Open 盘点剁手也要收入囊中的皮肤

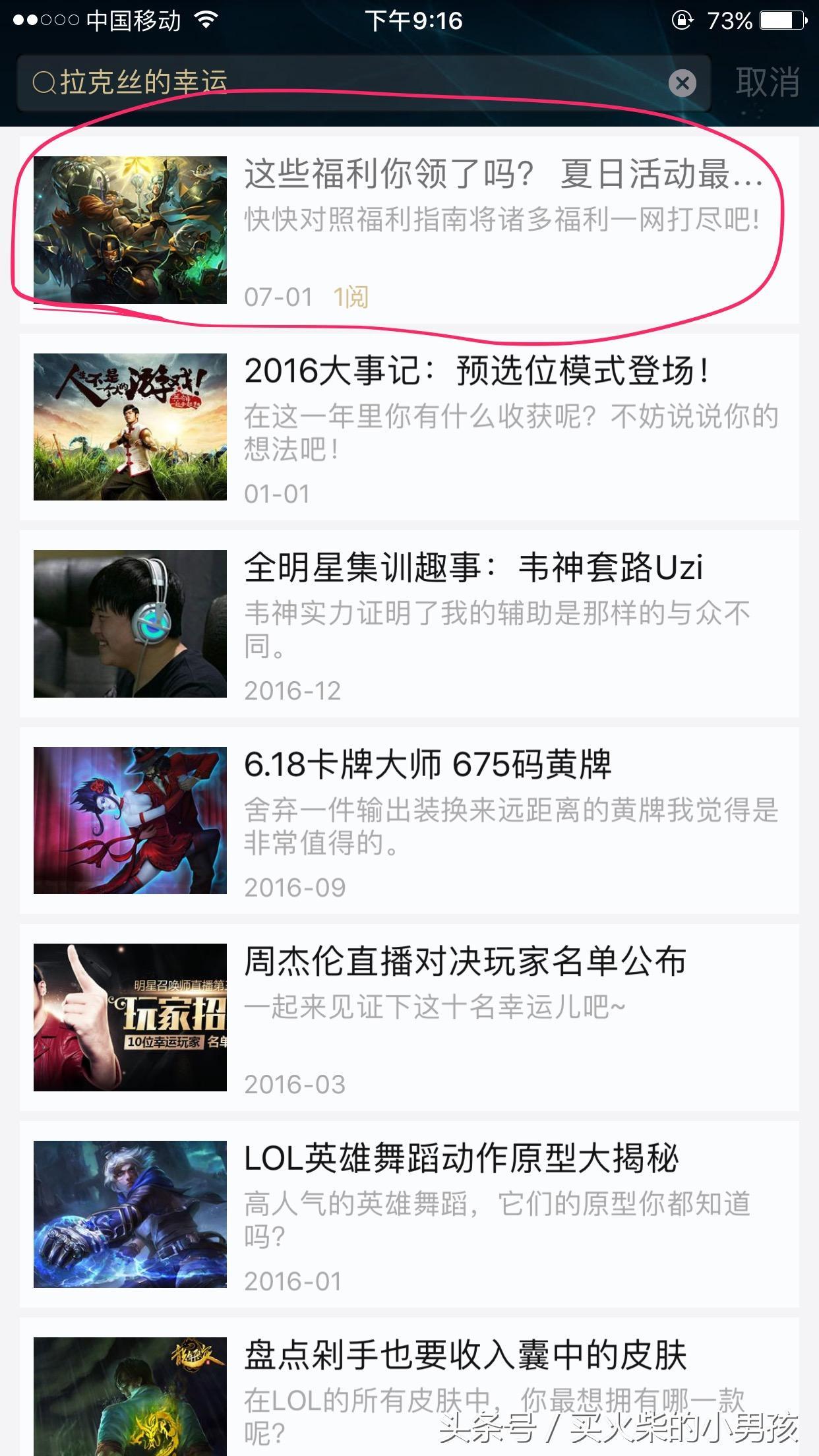pos(409,1387)
